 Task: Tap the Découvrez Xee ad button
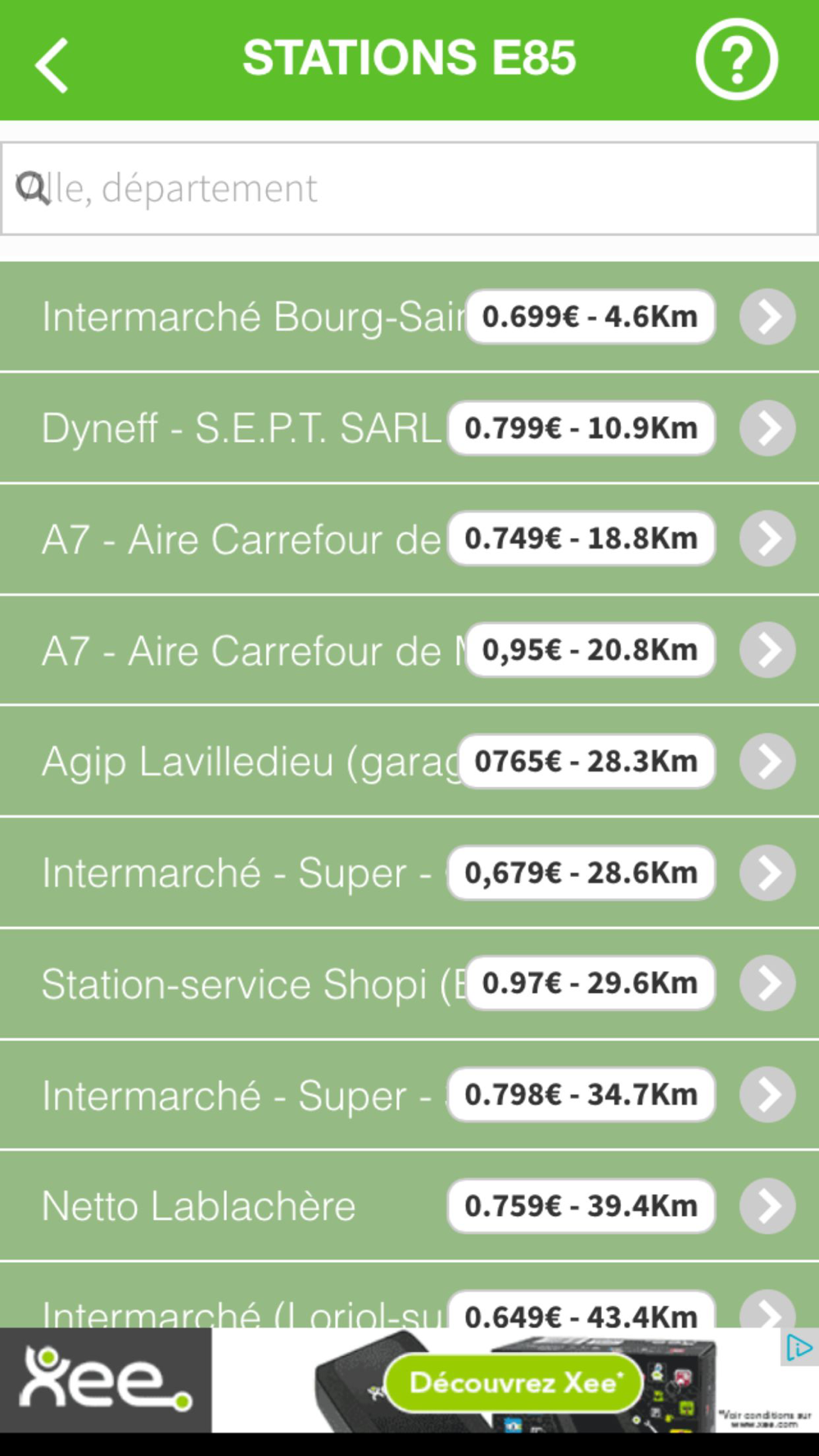tap(513, 1382)
